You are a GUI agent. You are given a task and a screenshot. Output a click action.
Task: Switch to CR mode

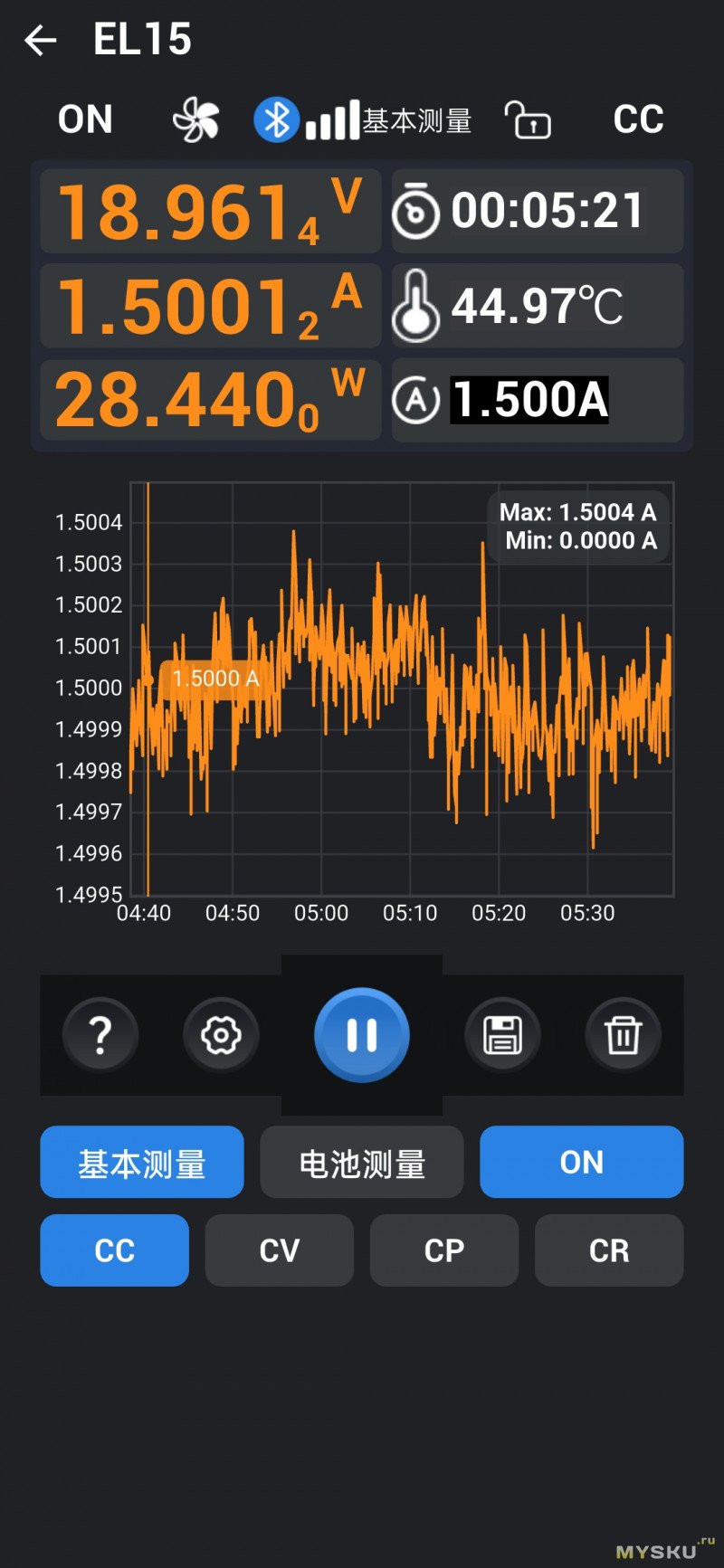[x=609, y=1250]
